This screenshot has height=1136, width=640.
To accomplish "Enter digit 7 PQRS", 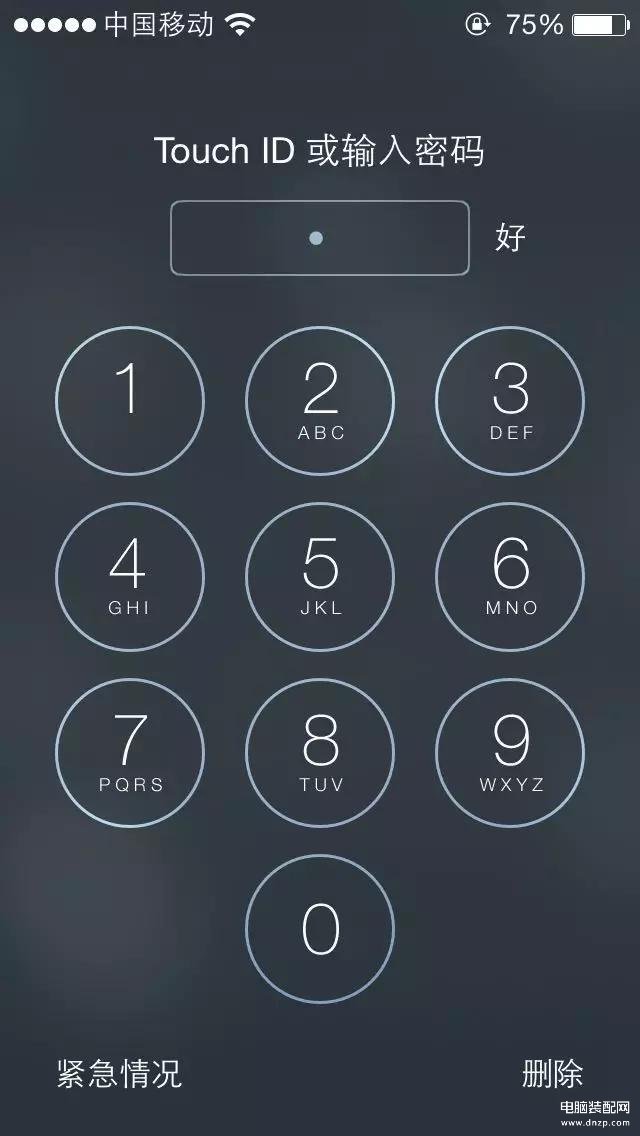I will coord(130,753).
